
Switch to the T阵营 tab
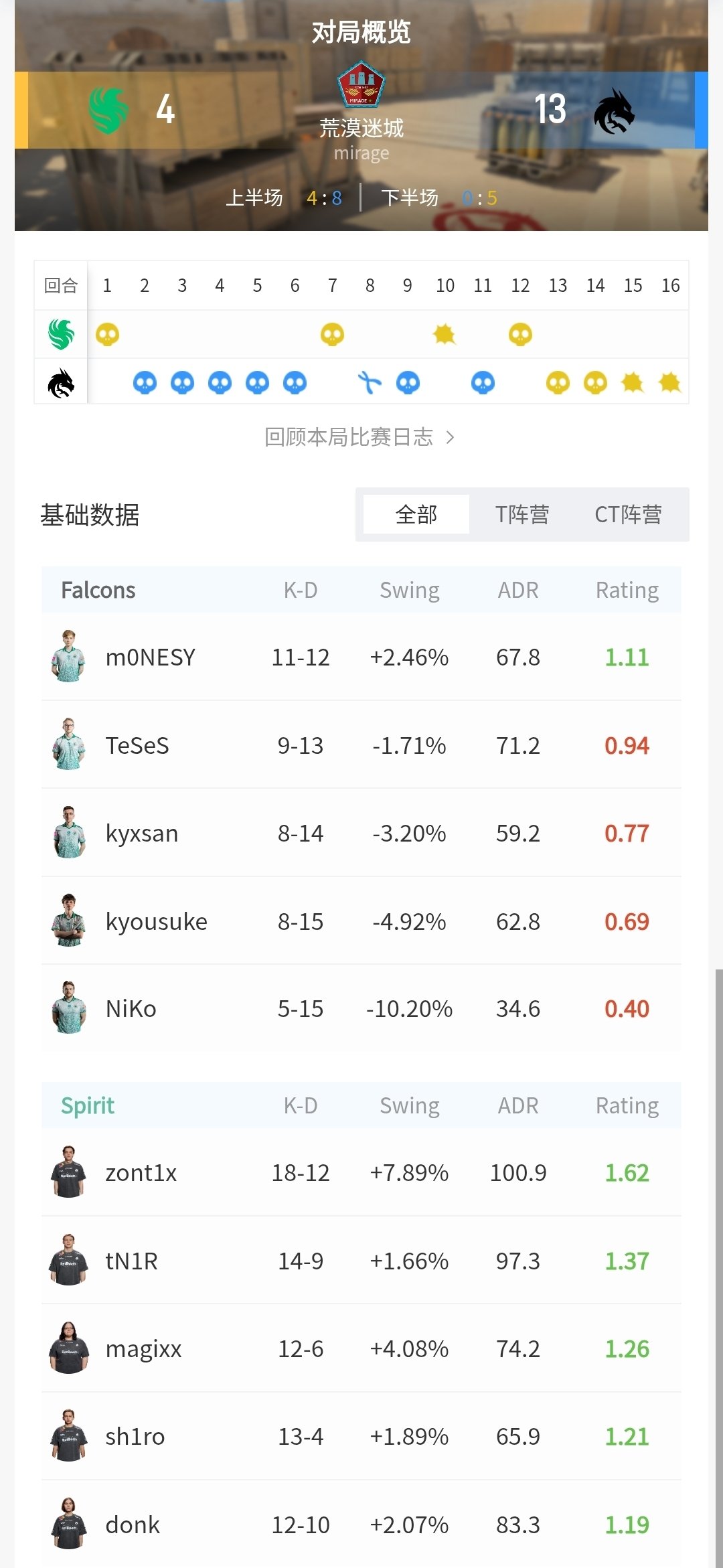click(521, 514)
